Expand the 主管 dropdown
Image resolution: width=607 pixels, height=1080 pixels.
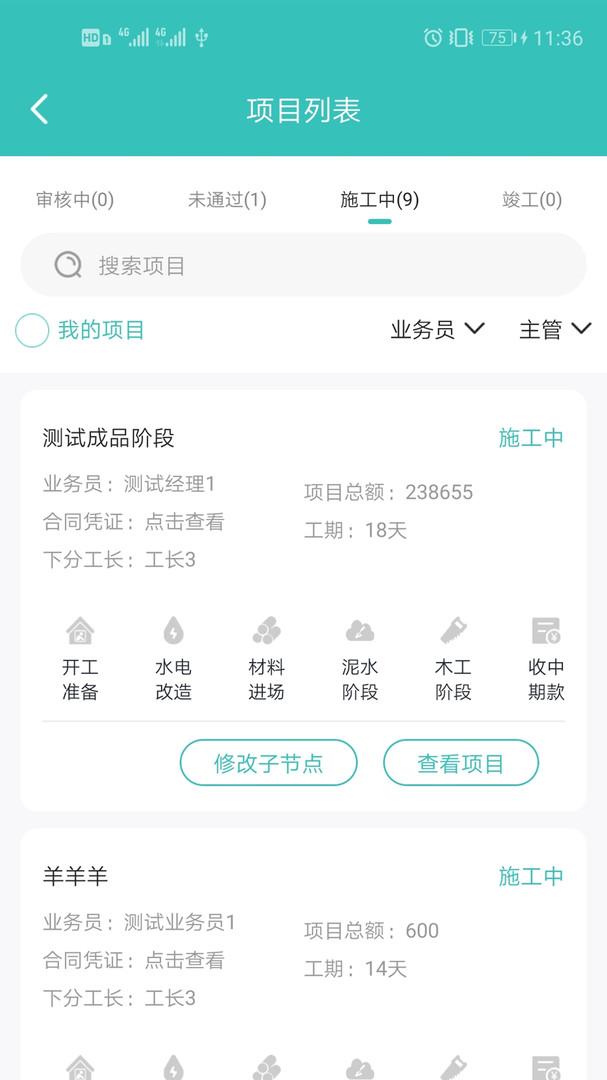click(x=555, y=329)
